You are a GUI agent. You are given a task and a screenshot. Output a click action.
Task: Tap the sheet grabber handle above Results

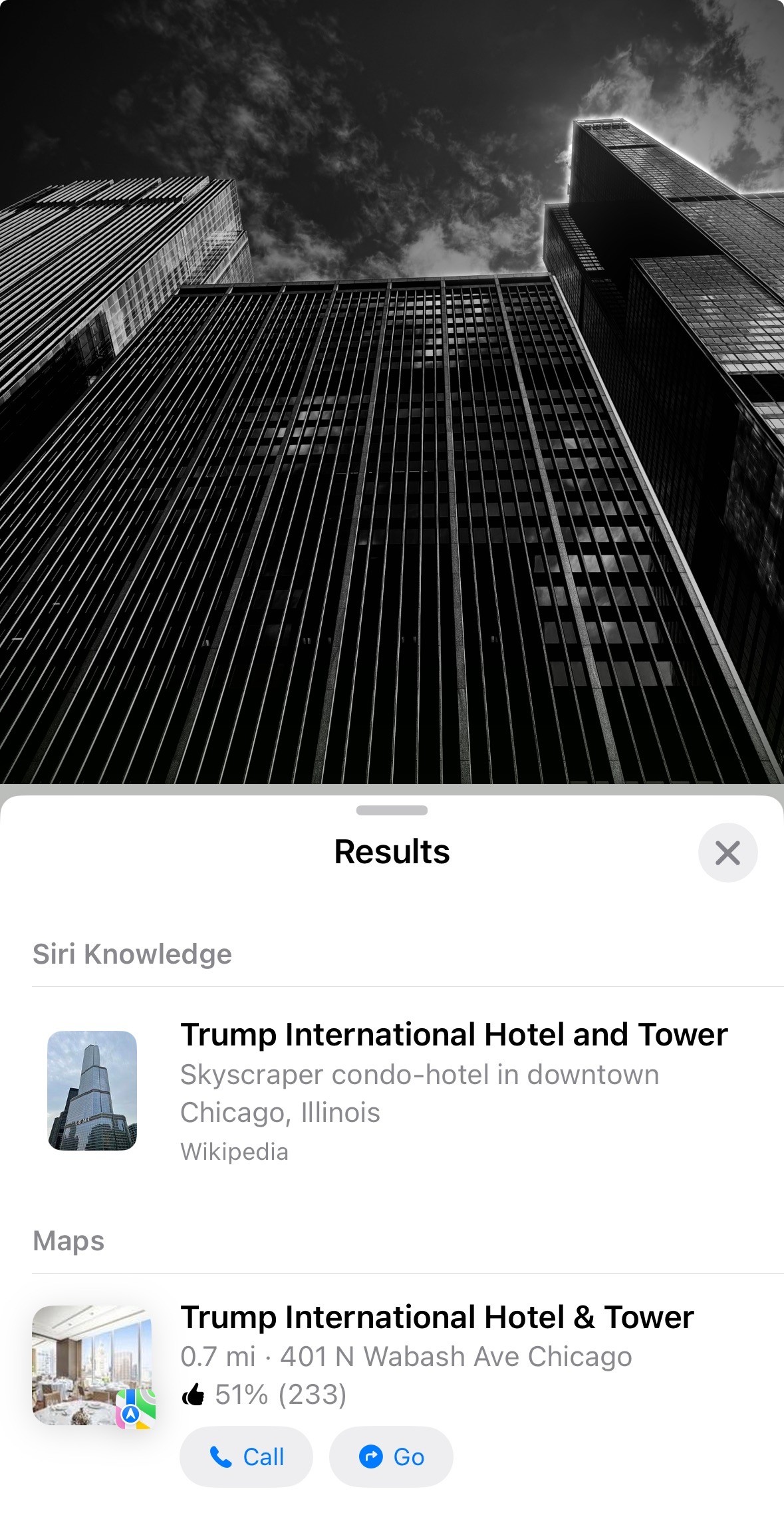pos(392,810)
